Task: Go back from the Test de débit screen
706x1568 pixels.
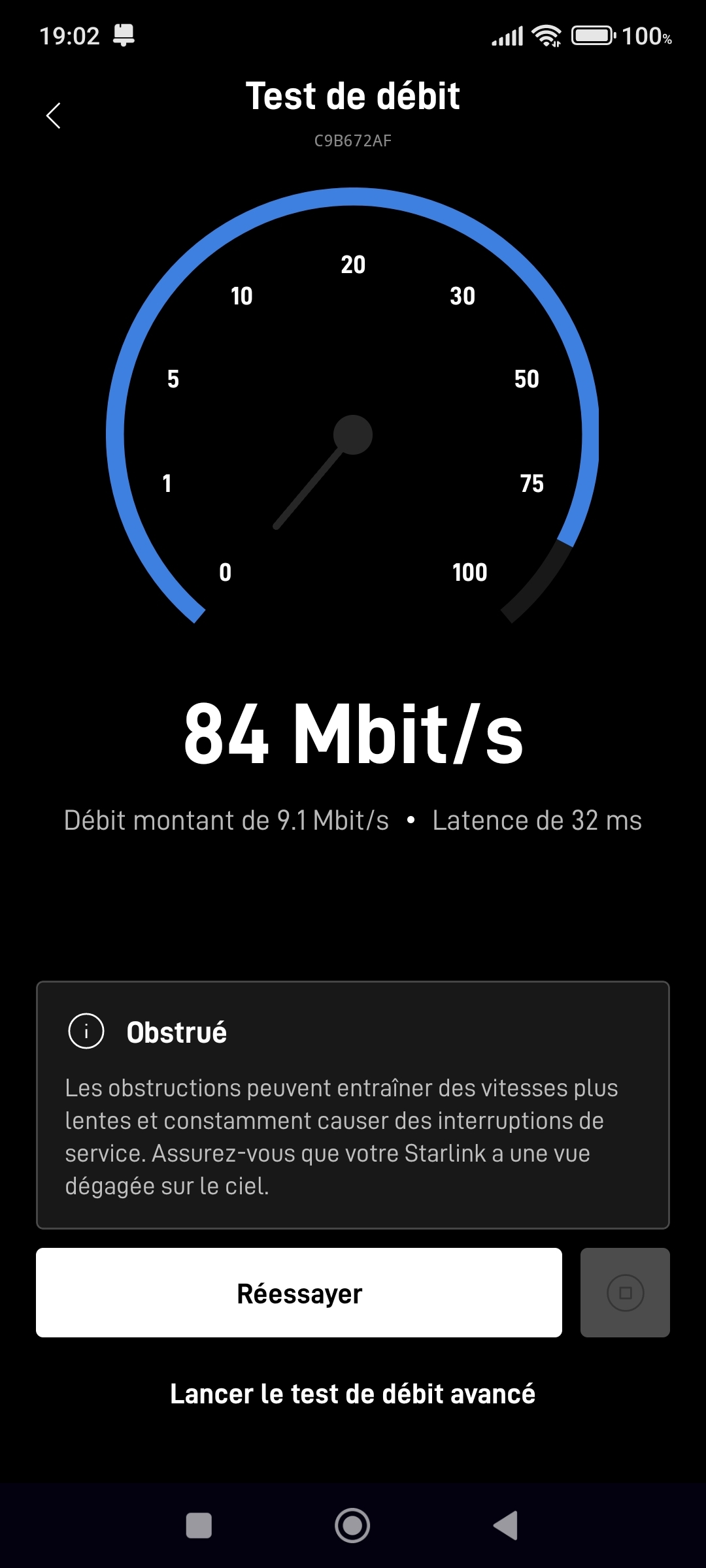Action: click(54, 116)
